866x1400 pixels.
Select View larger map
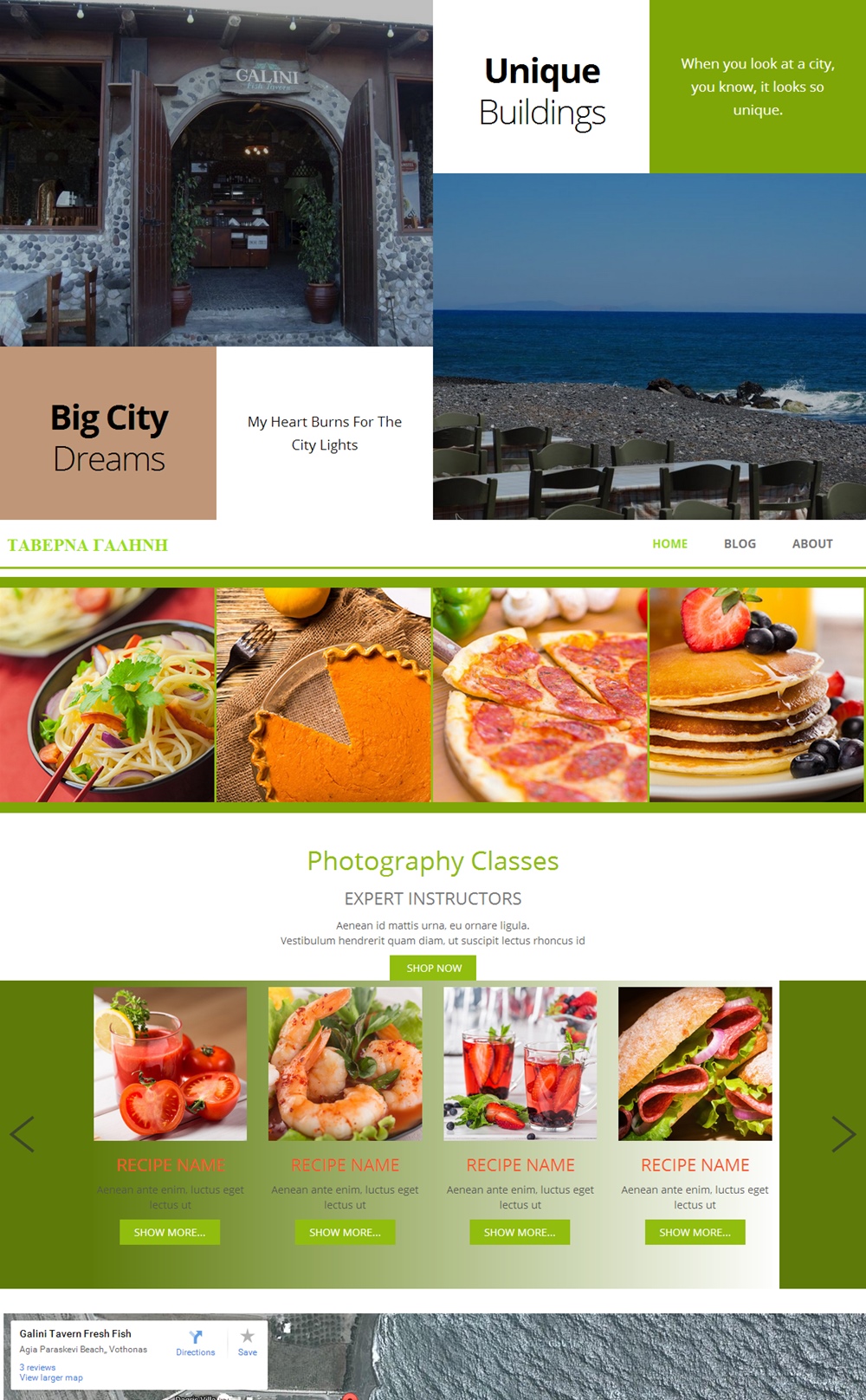coord(51,1377)
